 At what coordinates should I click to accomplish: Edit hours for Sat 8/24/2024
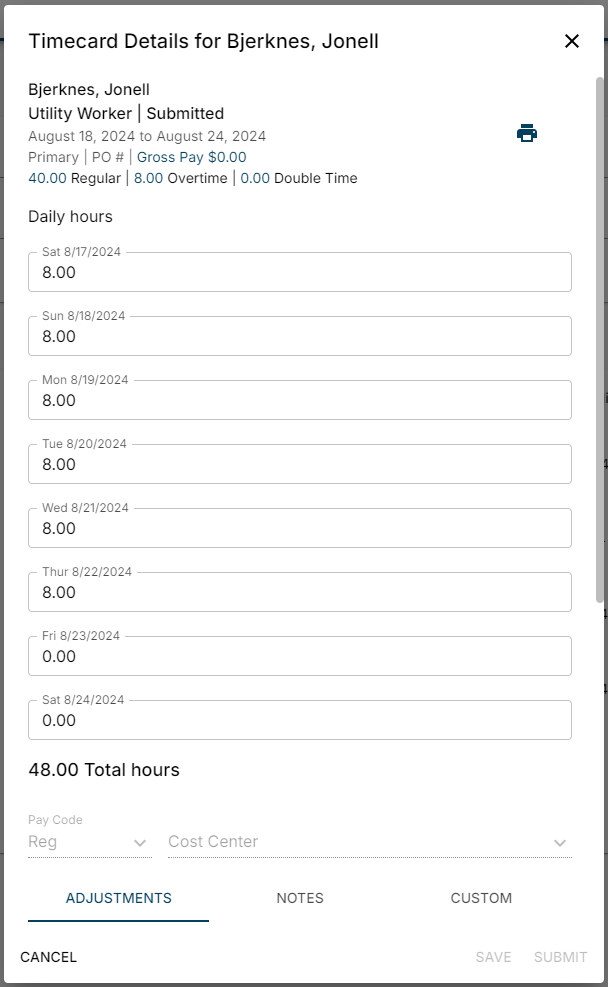pos(300,720)
